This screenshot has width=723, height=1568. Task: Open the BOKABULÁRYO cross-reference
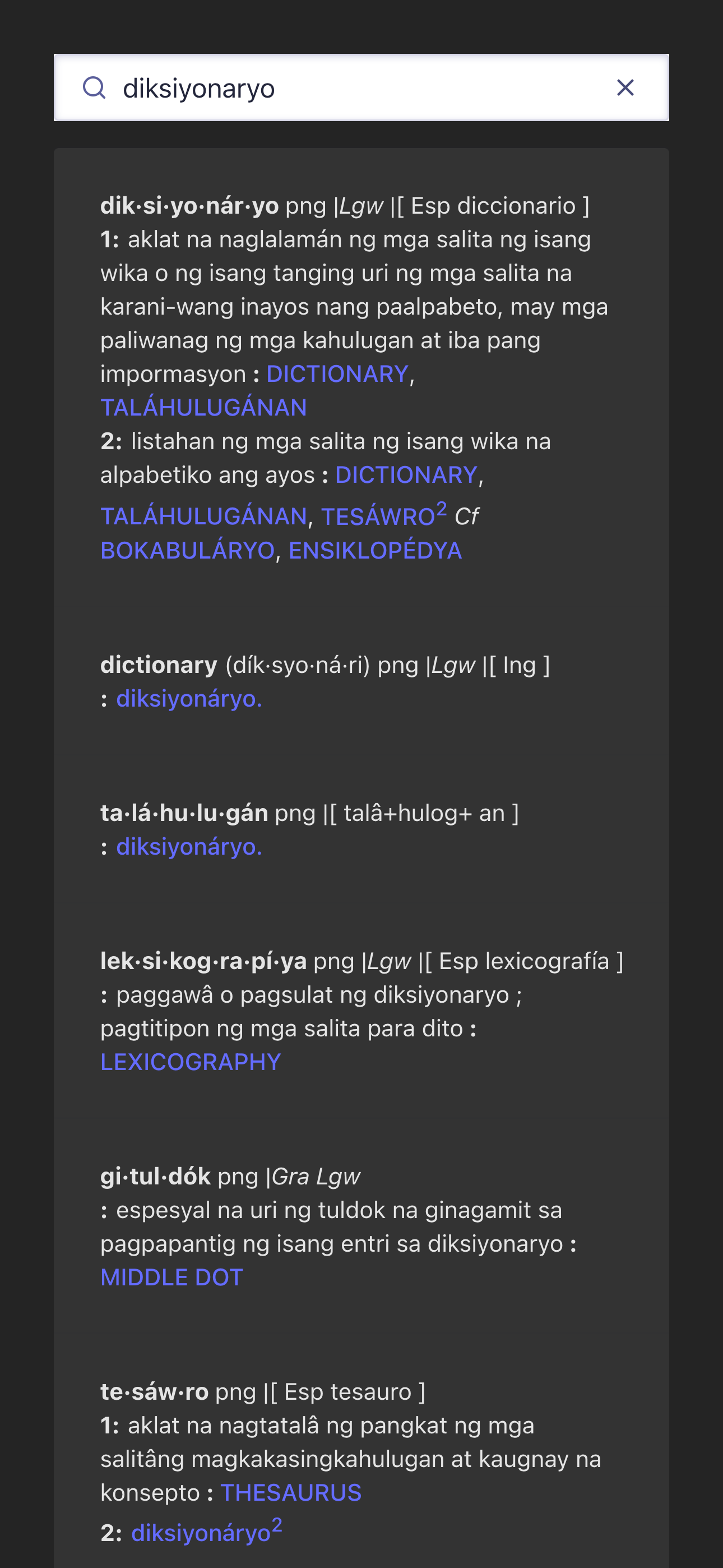coord(187,551)
